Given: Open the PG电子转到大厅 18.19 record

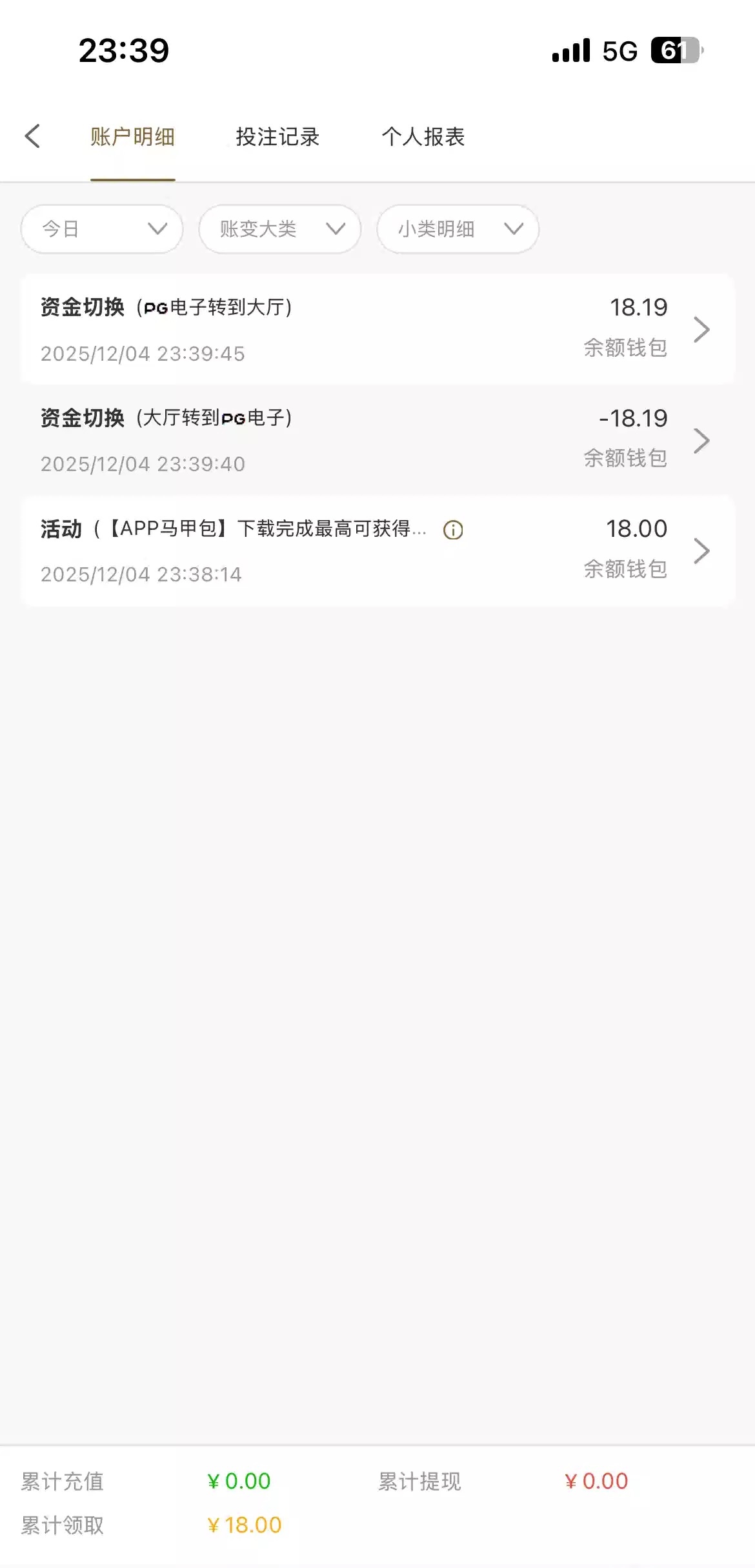Looking at the screenshot, I should pyautogui.click(x=377, y=329).
